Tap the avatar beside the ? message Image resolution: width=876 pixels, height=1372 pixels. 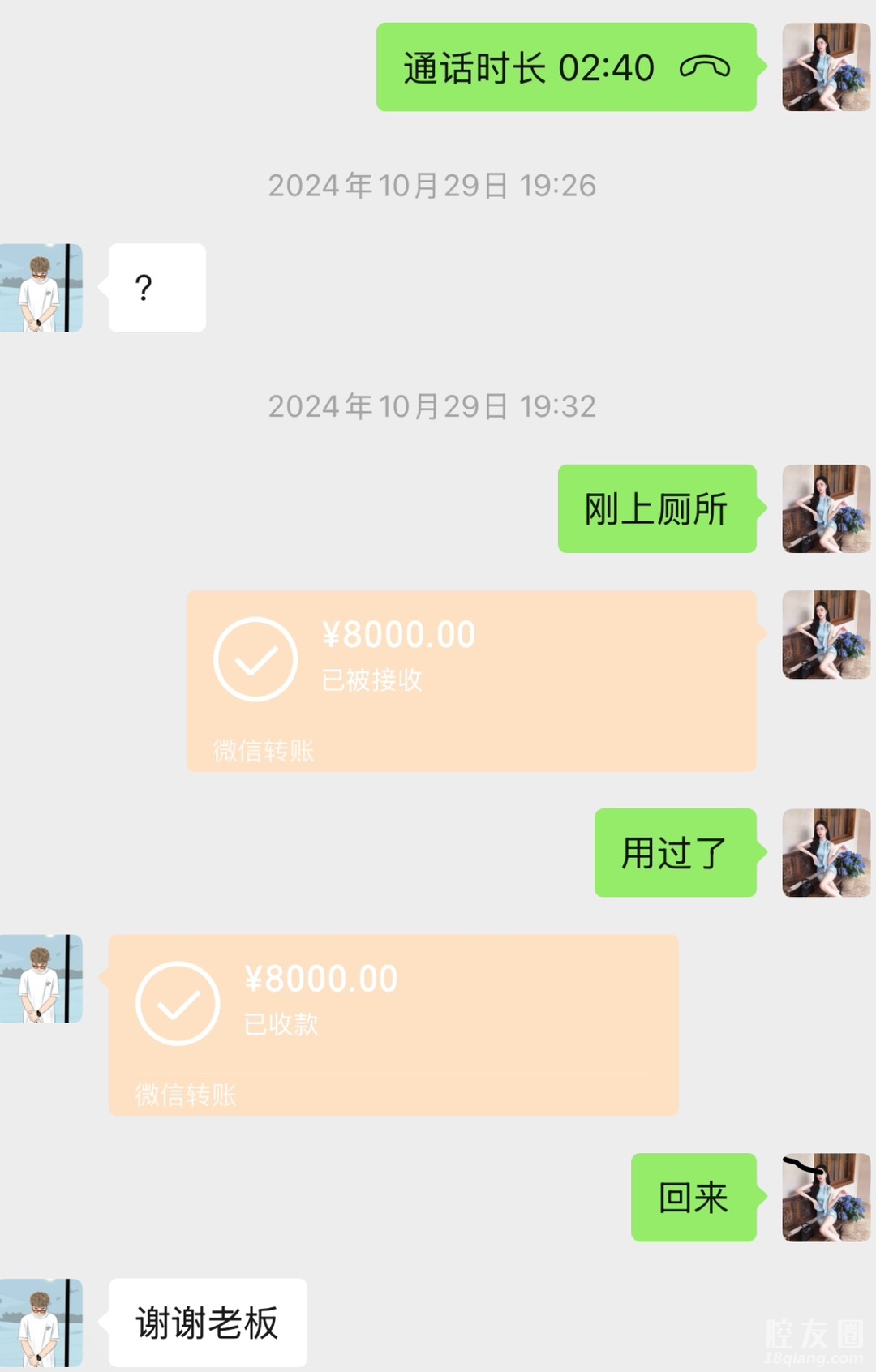click(x=41, y=288)
